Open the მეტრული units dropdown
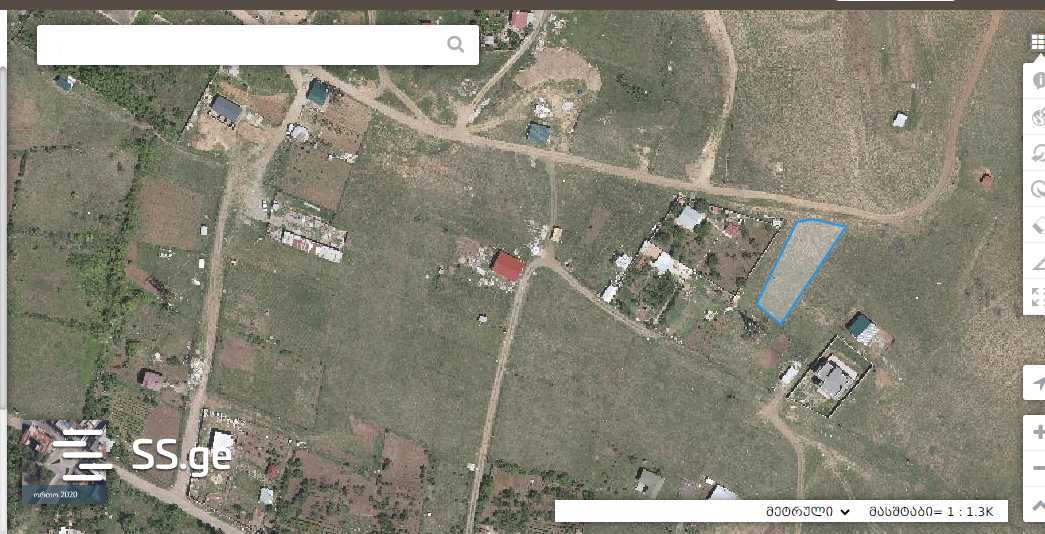 pos(808,512)
